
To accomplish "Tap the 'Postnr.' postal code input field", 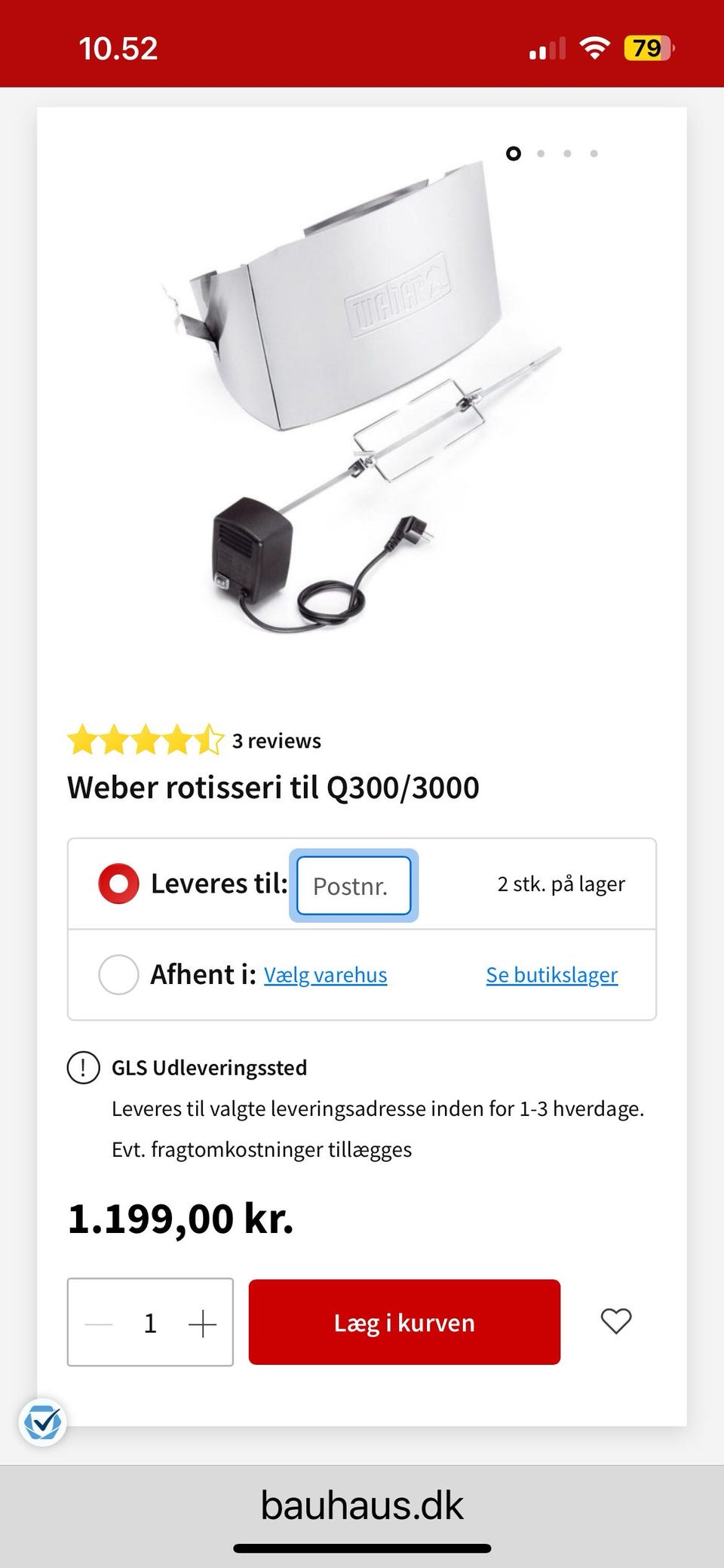I will 353,886.
